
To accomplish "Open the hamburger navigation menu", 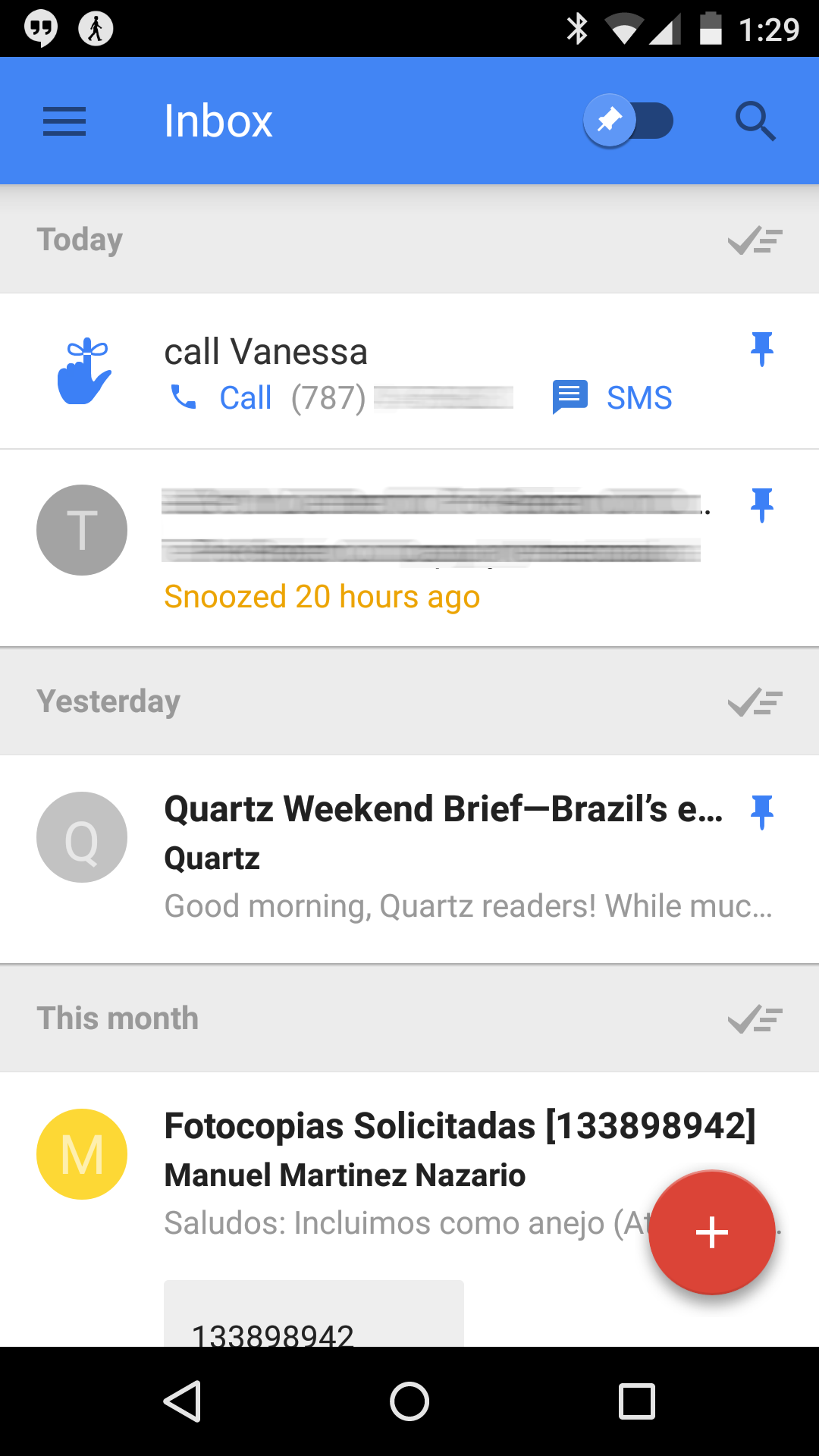I will 64,121.
